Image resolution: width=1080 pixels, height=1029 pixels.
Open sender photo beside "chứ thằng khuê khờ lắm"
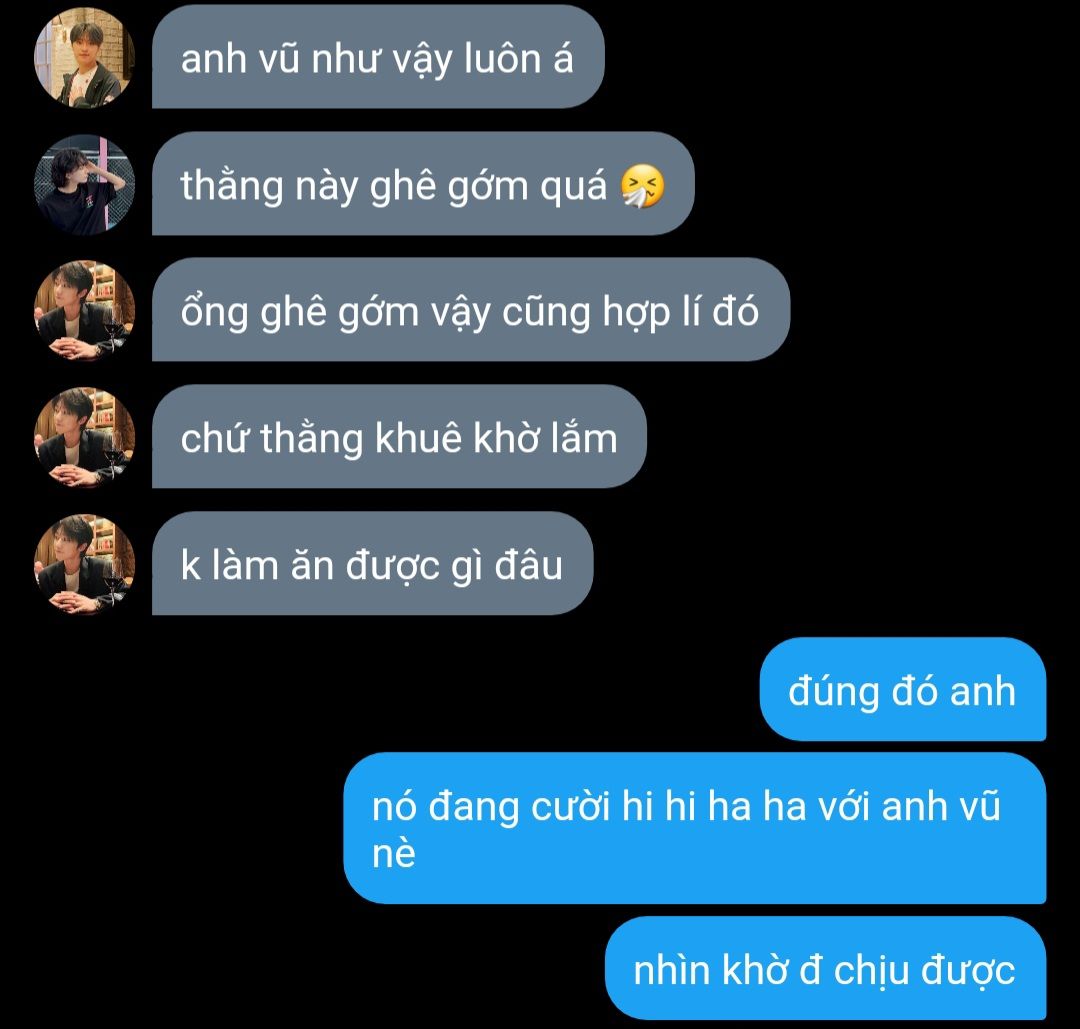click(85, 438)
